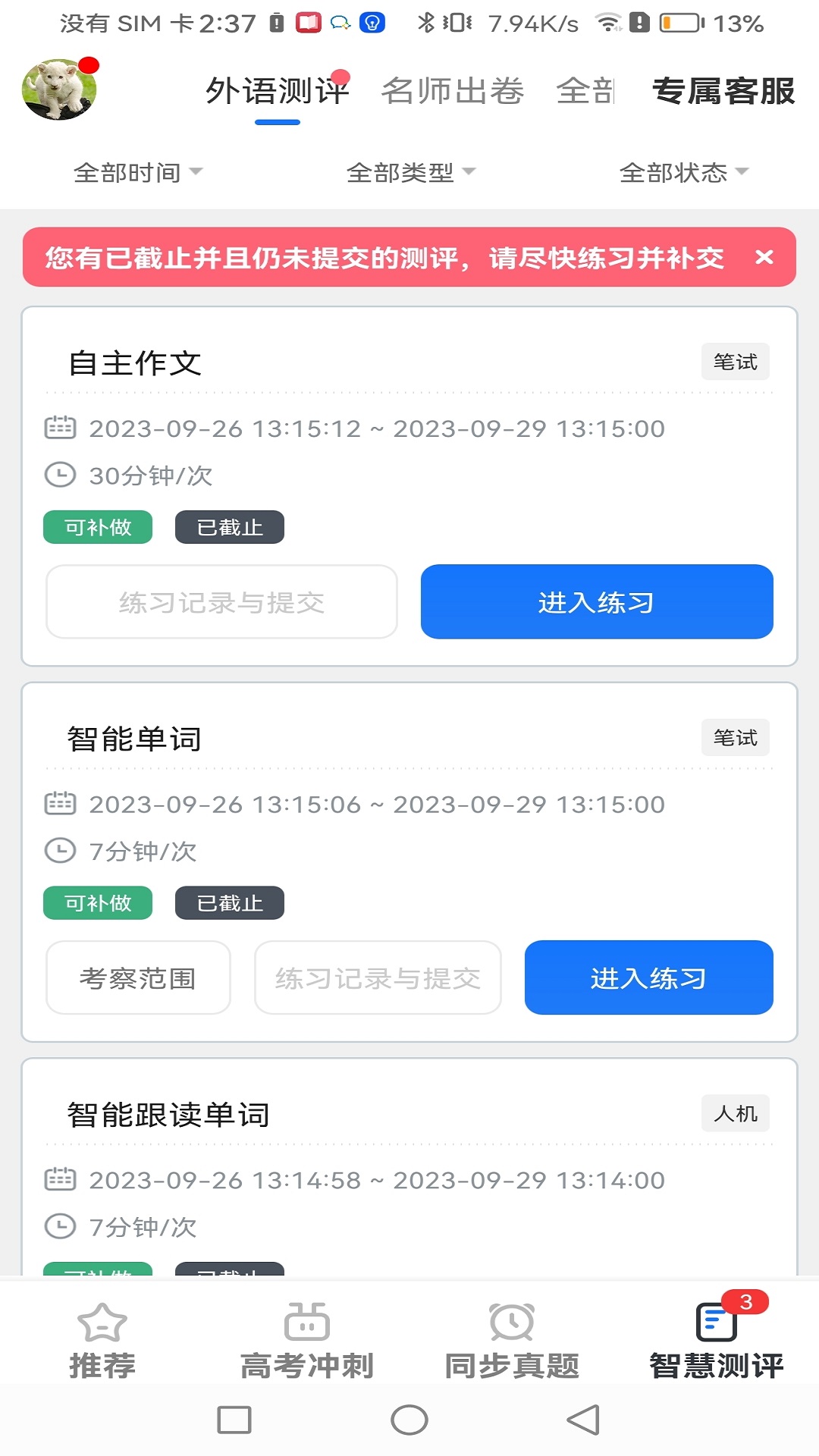819x1456 pixels.
Task: Open the calendar icon beside 自主作文 dates
Action: click(59, 428)
